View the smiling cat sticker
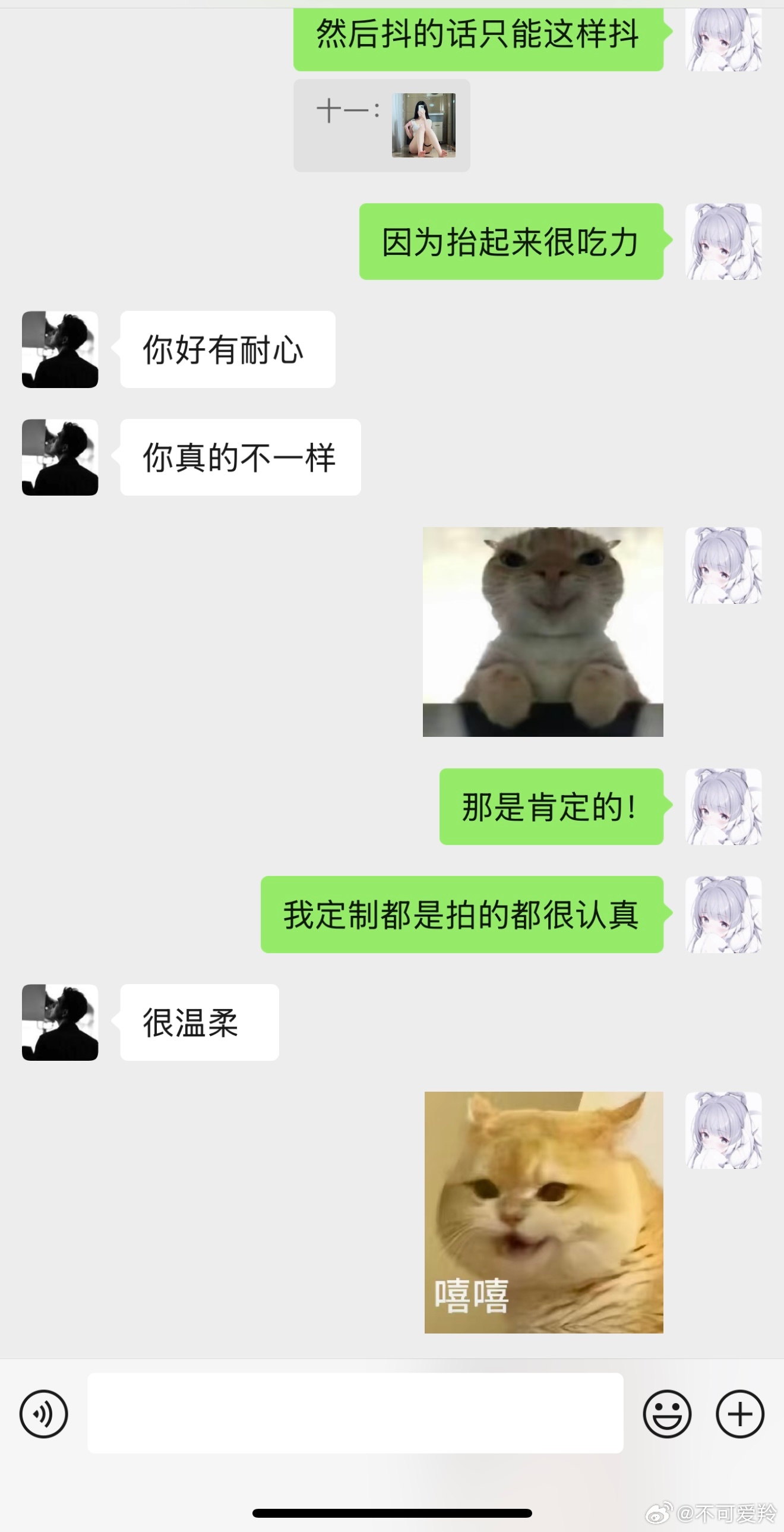The width and height of the screenshot is (784, 1532). tap(543, 632)
